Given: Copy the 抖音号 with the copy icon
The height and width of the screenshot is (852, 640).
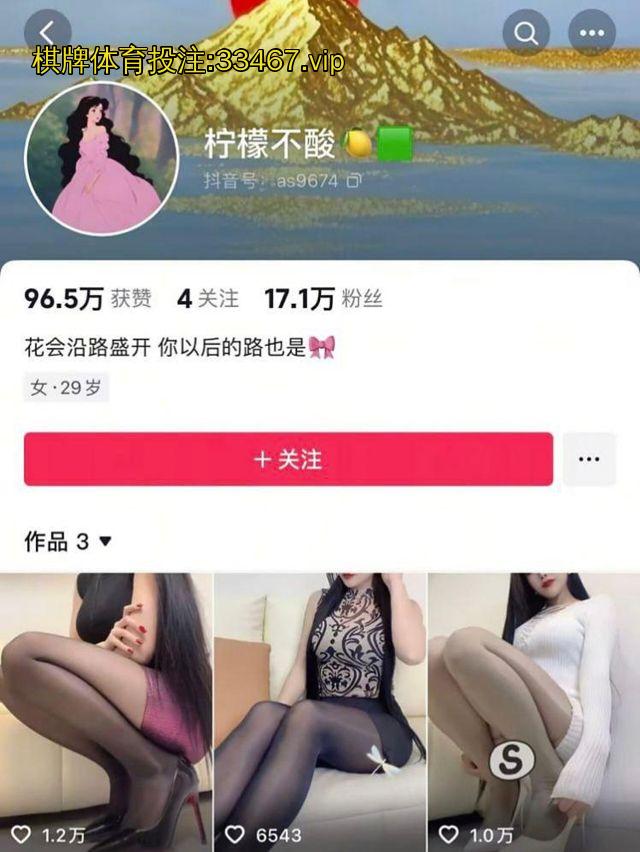Looking at the screenshot, I should [354, 181].
